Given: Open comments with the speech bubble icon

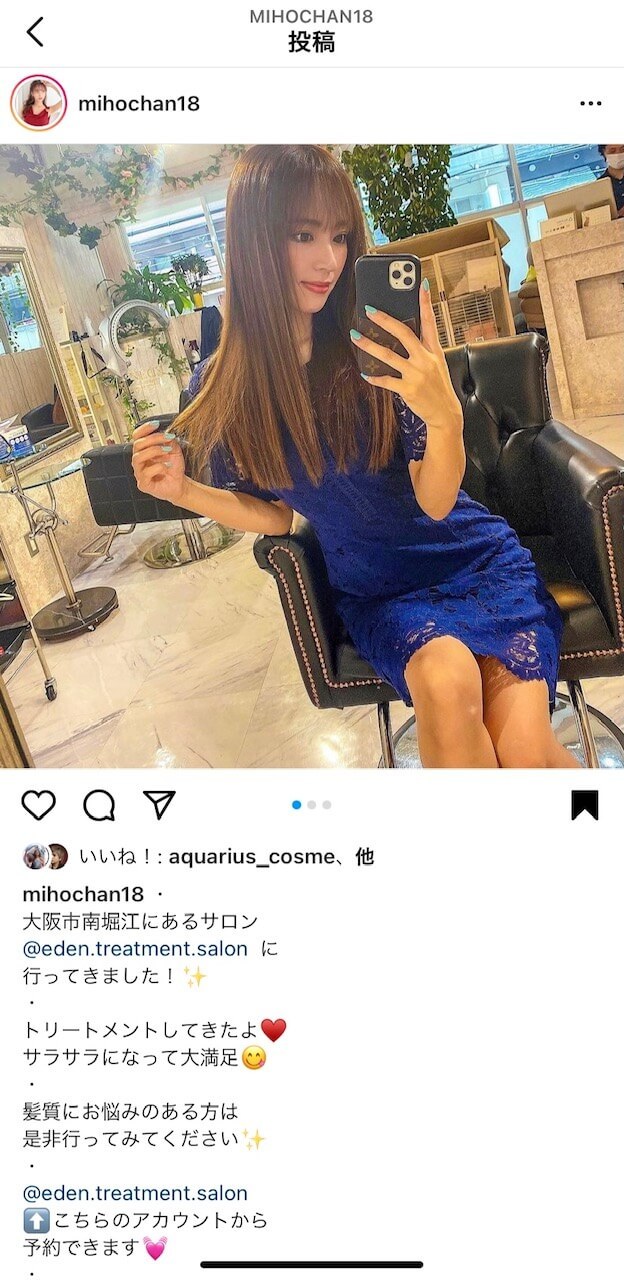Looking at the screenshot, I should click(x=99, y=805).
